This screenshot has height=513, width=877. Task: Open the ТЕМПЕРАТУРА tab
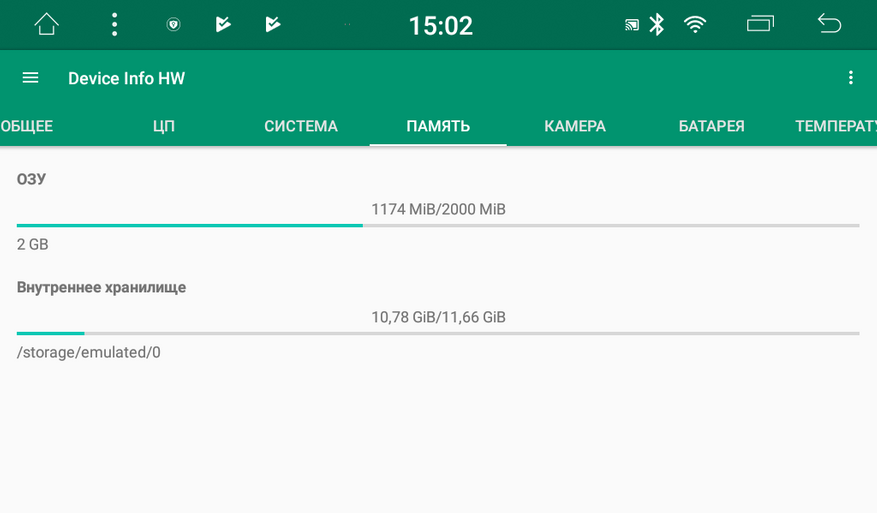point(835,127)
